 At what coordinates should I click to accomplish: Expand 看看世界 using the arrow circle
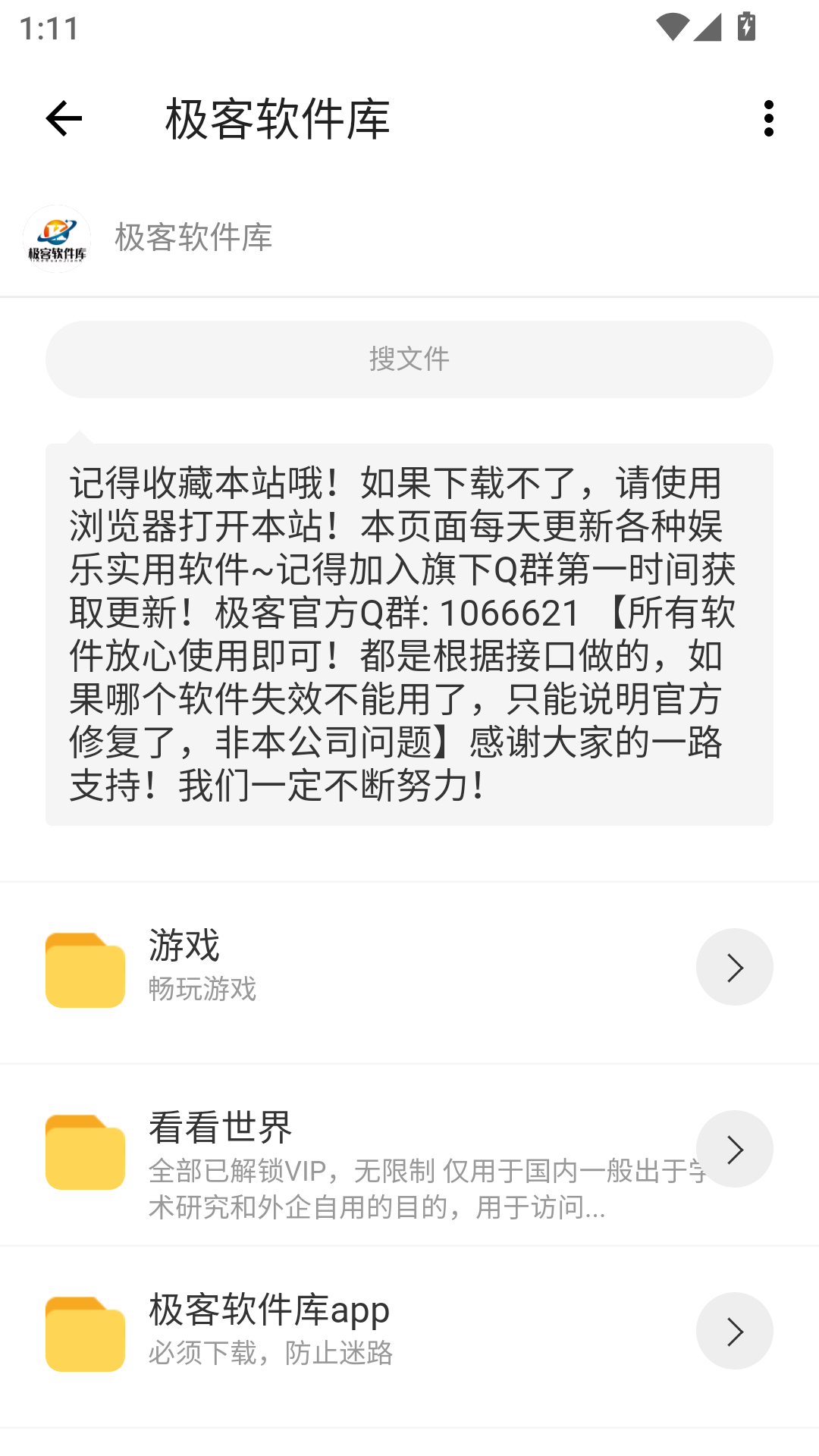pyautogui.click(x=734, y=1149)
